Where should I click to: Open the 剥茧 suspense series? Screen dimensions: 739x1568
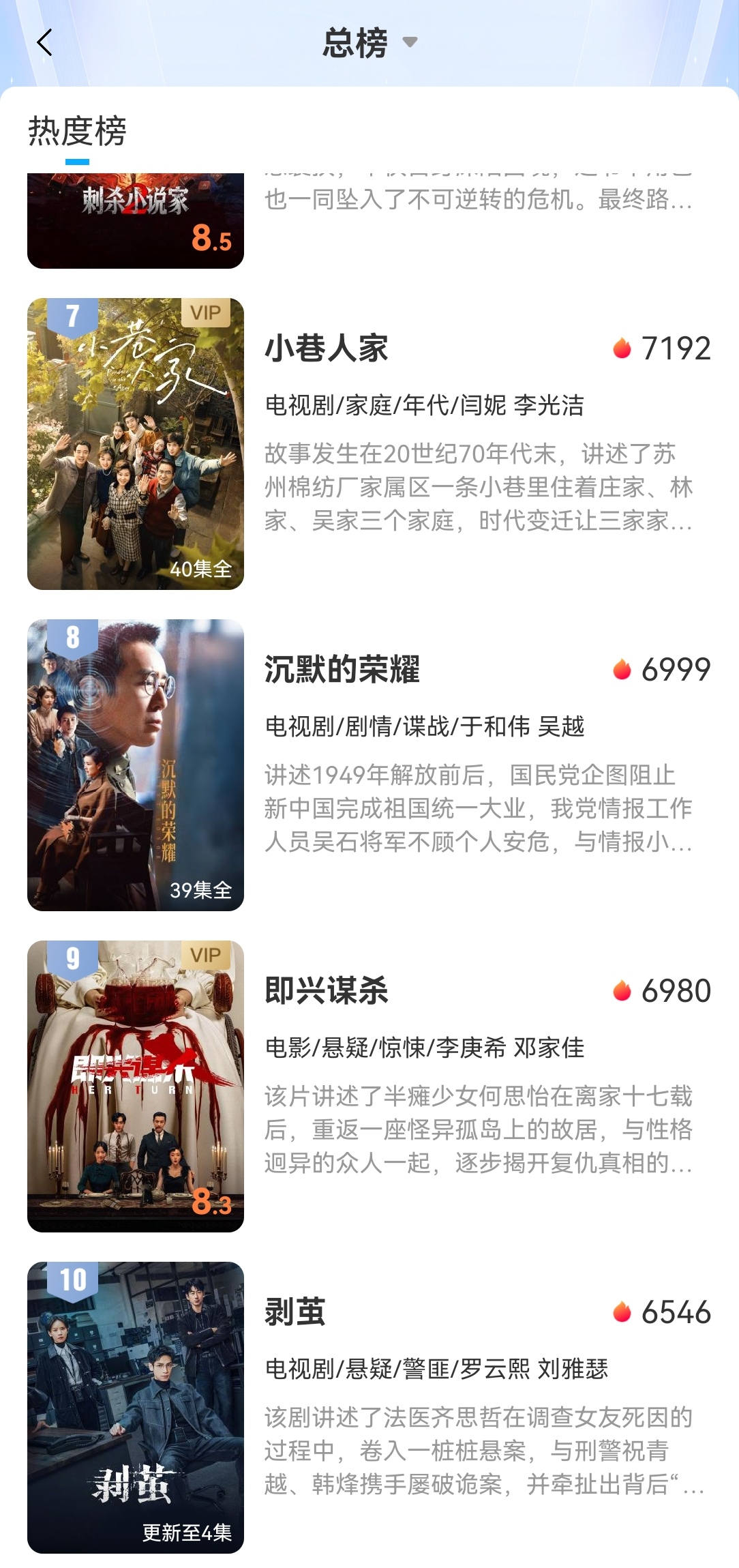(x=295, y=1312)
